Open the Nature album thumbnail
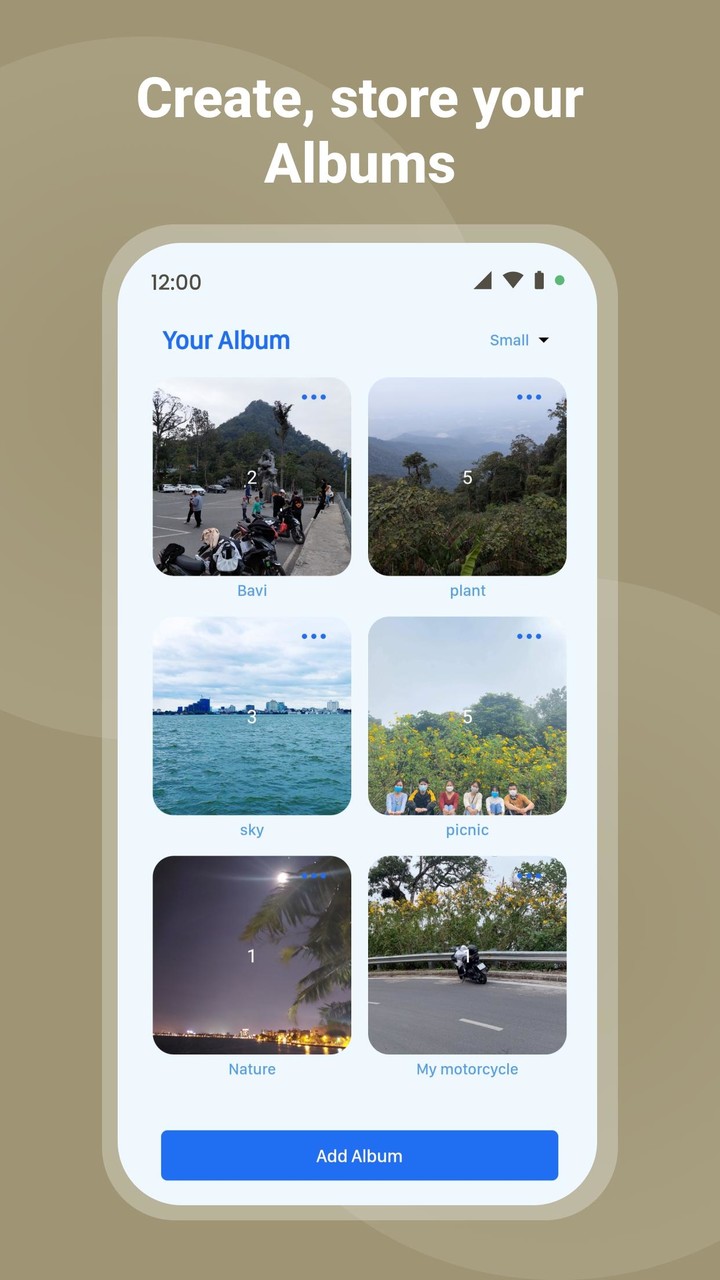Image resolution: width=720 pixels, height=1280 pixels. pos(251,956)
